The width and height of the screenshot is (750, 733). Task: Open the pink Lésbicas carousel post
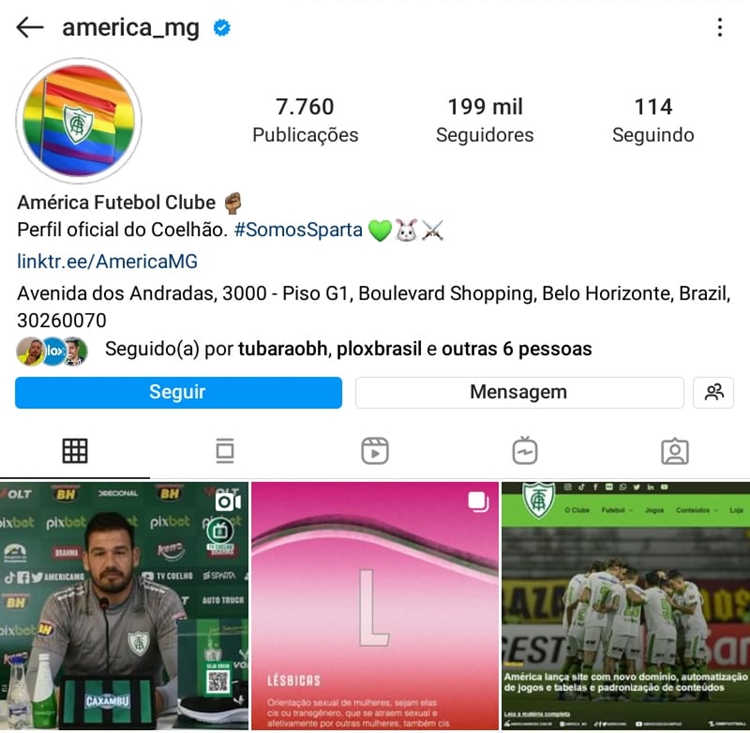click(x=375, y=606)
